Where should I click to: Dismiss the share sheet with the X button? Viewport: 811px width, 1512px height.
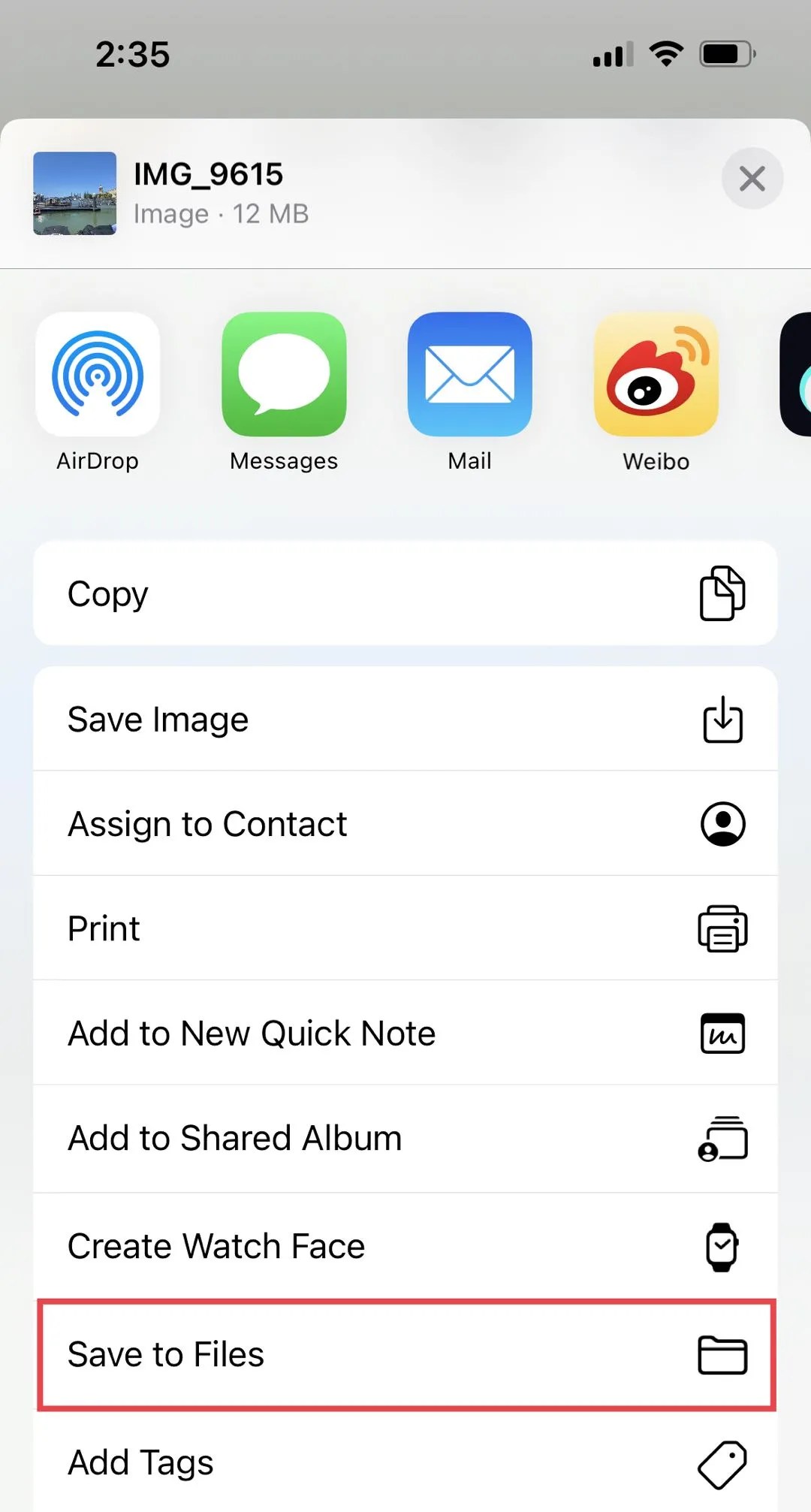752,179
